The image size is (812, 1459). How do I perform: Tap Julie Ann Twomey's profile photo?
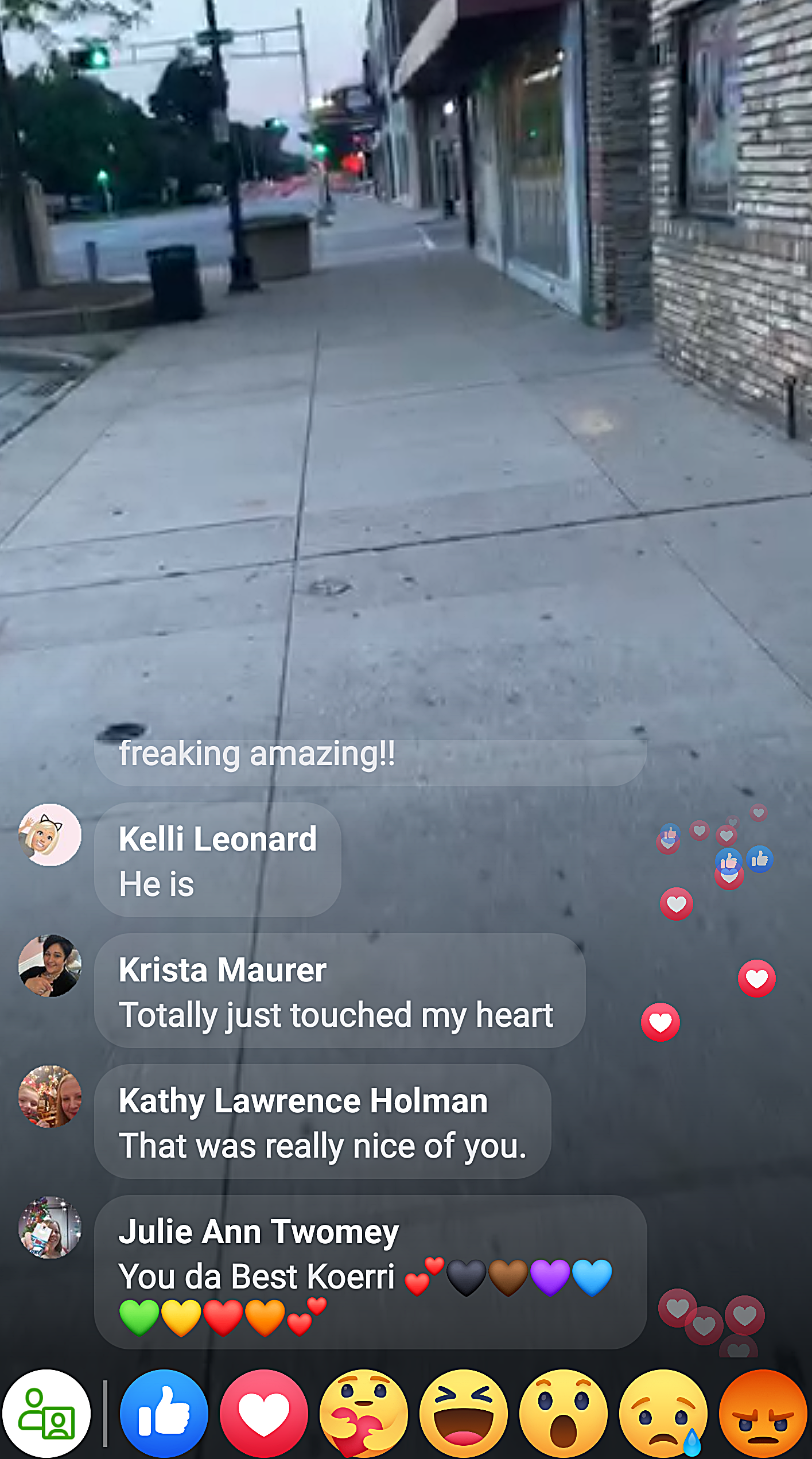tap(50, 1227)
